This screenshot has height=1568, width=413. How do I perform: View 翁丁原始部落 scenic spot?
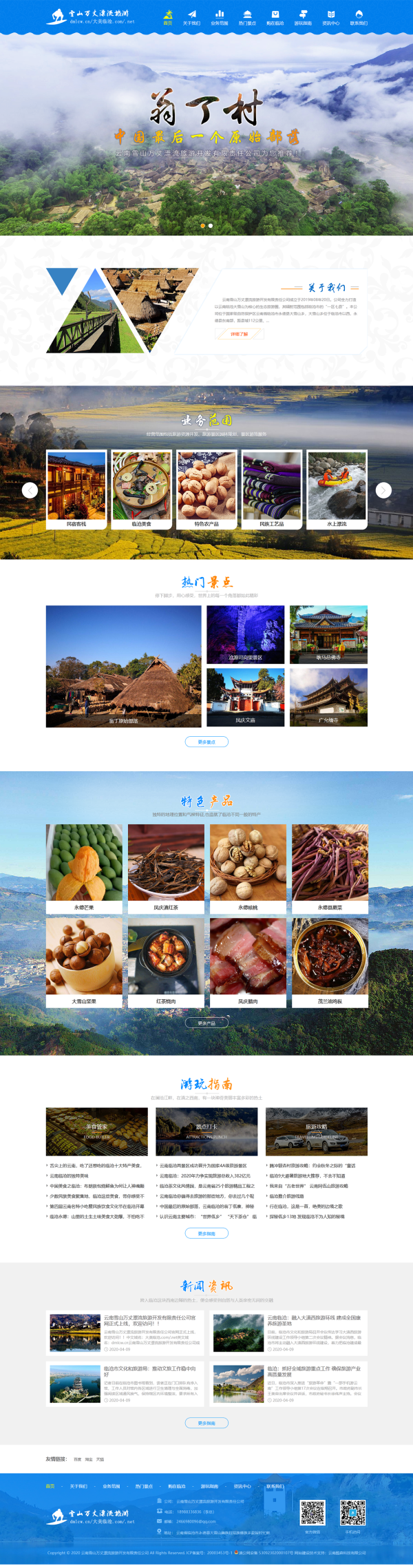pos(123,666)
